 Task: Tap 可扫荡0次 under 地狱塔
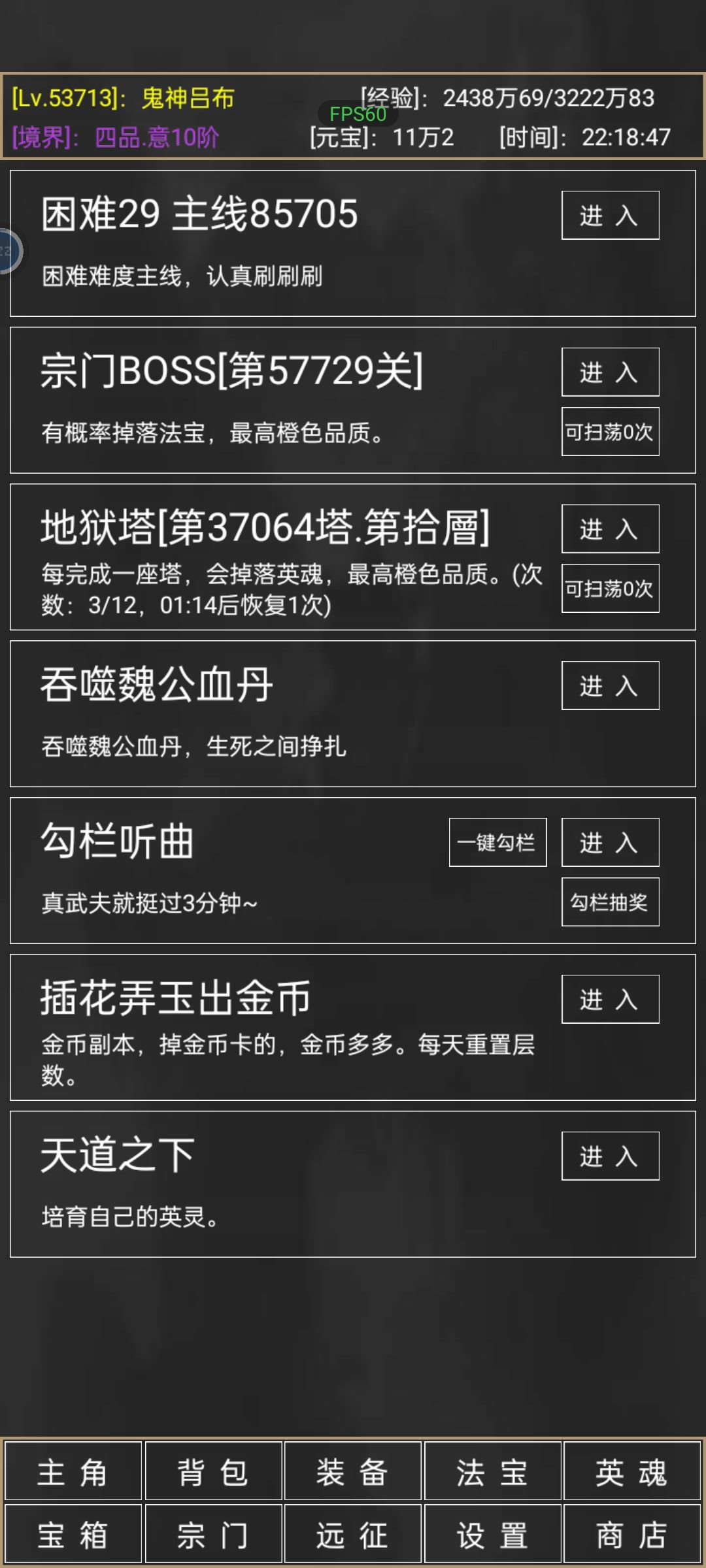click(610, 588)
